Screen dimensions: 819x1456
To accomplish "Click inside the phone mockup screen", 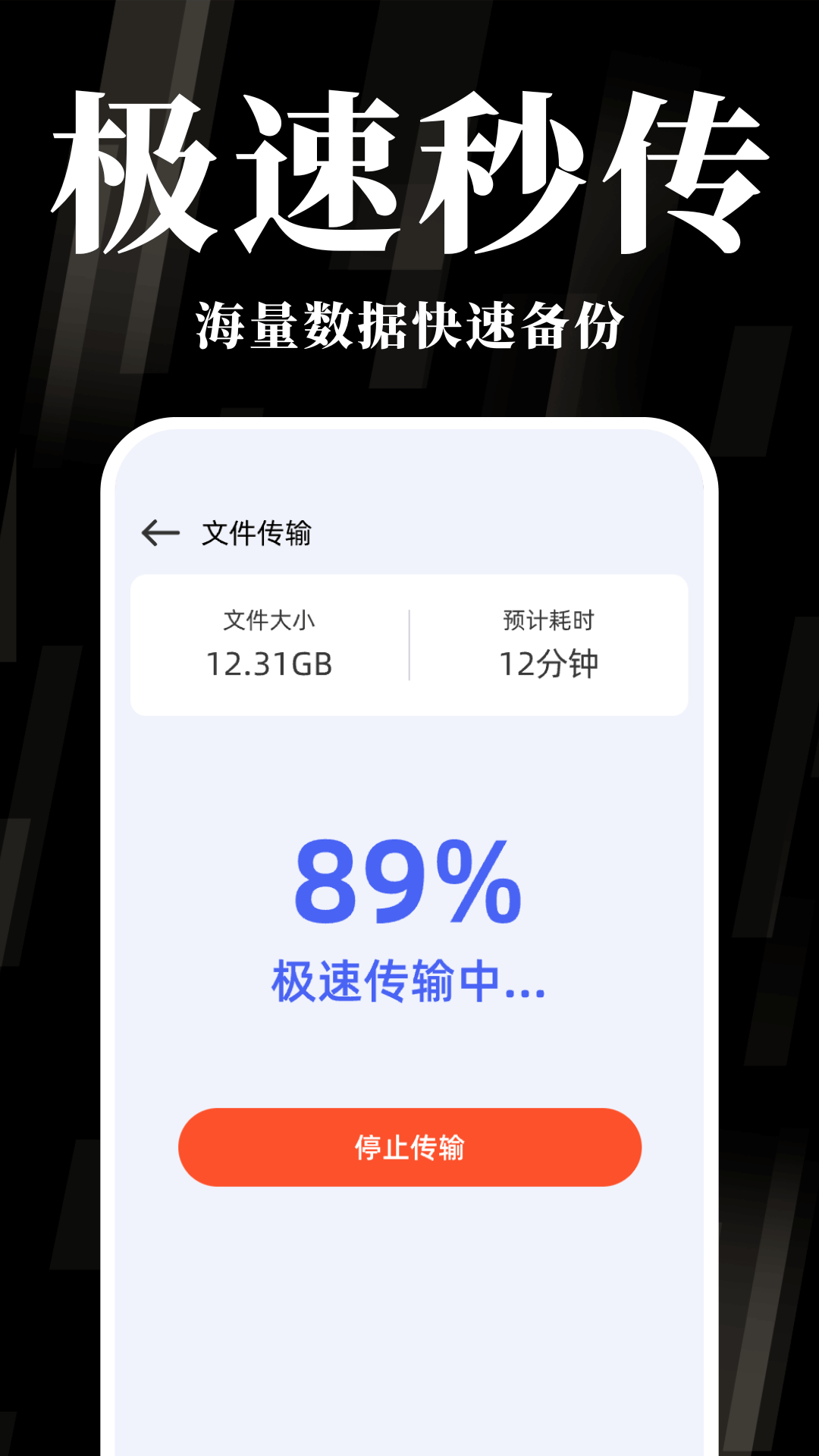I will [x=409, y=758].
